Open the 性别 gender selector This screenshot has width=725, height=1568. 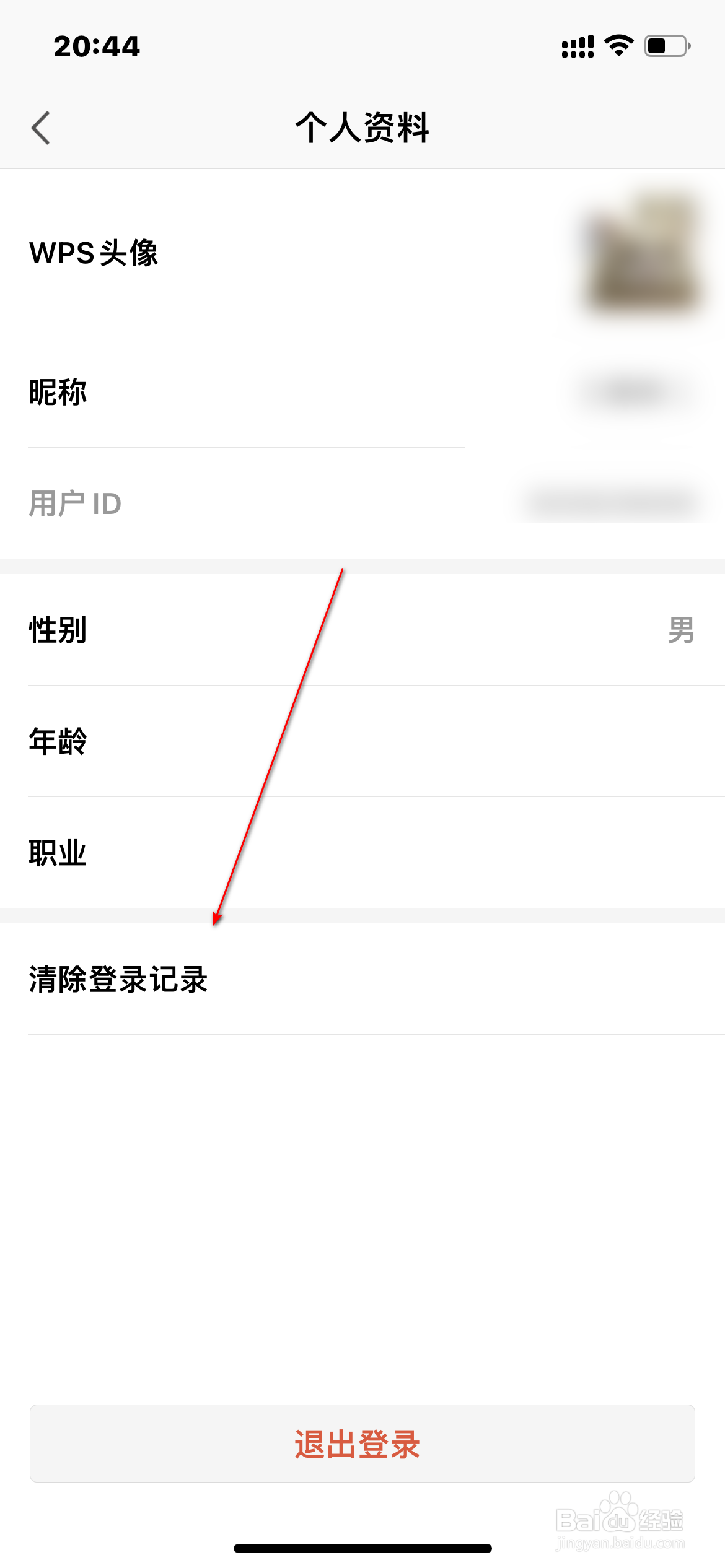click(248, 632)
